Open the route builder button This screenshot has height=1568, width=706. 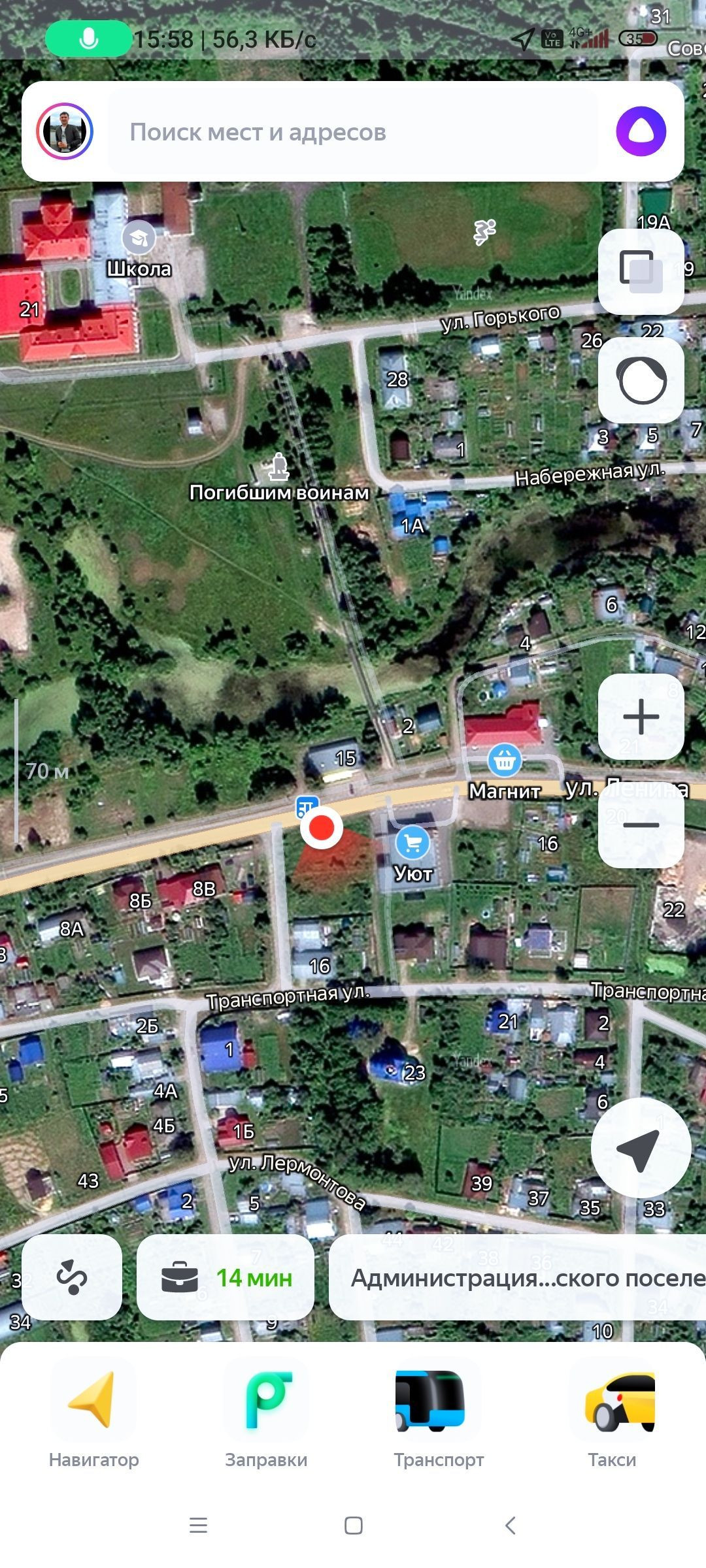(72, 1277)
